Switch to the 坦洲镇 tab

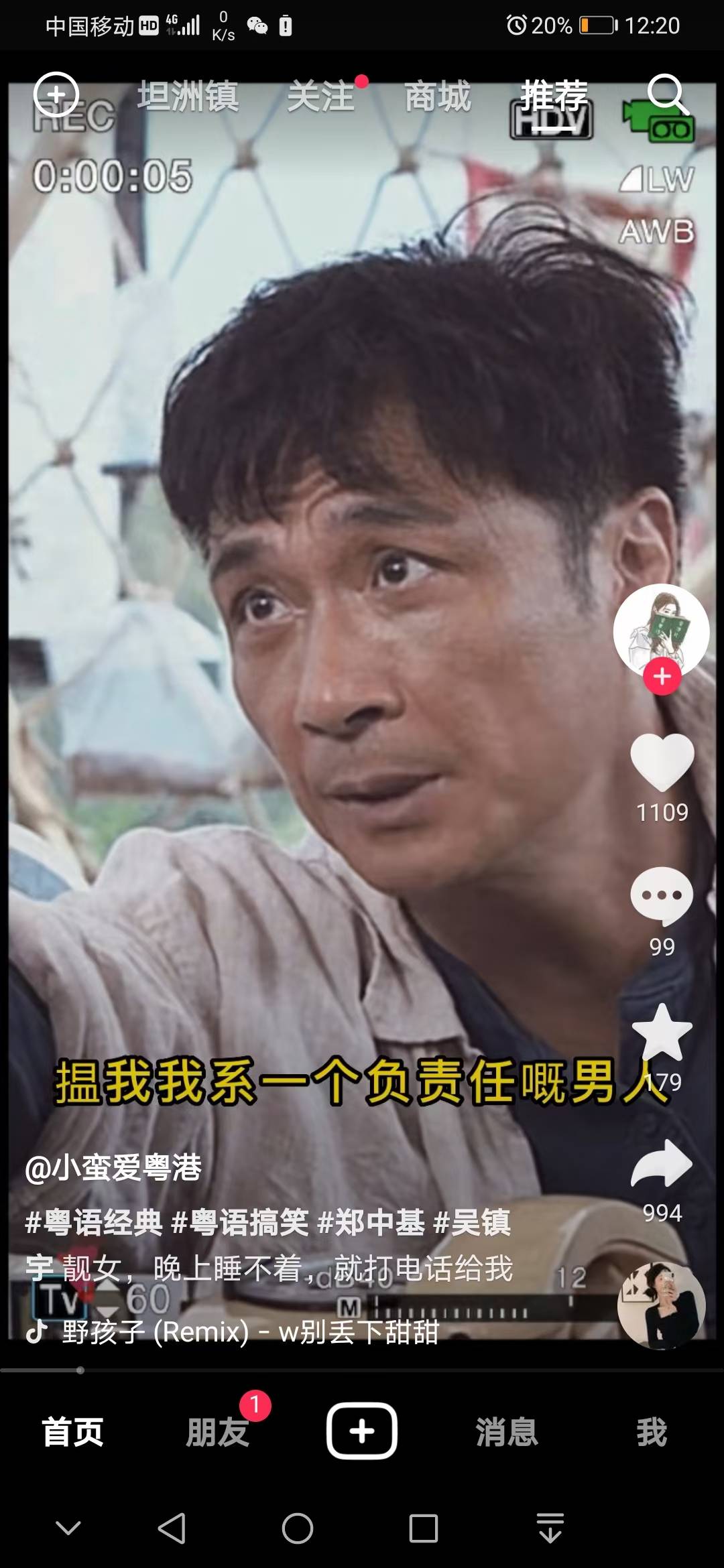pos(188,96)
